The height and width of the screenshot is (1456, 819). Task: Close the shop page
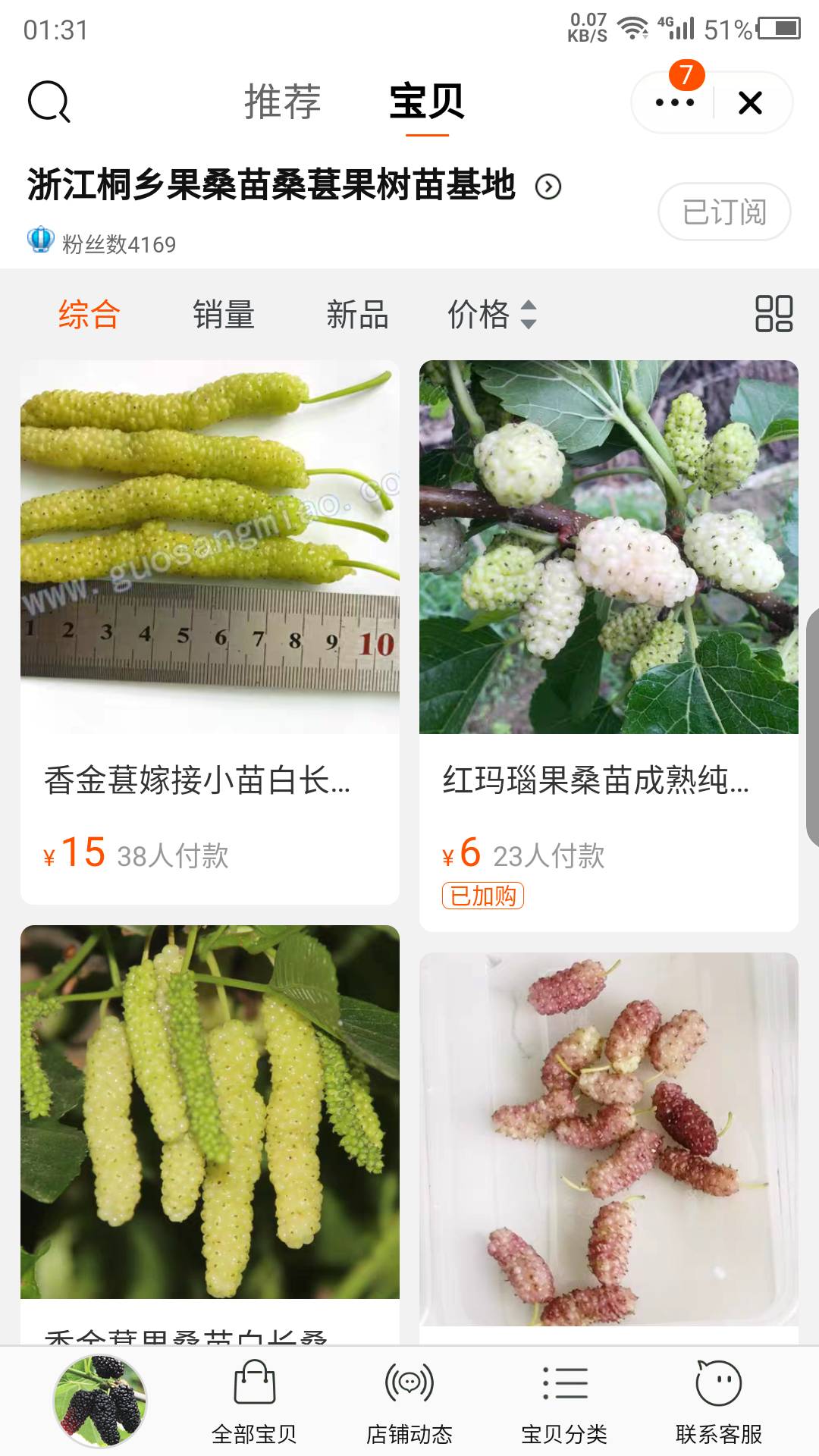coord(750,102)
